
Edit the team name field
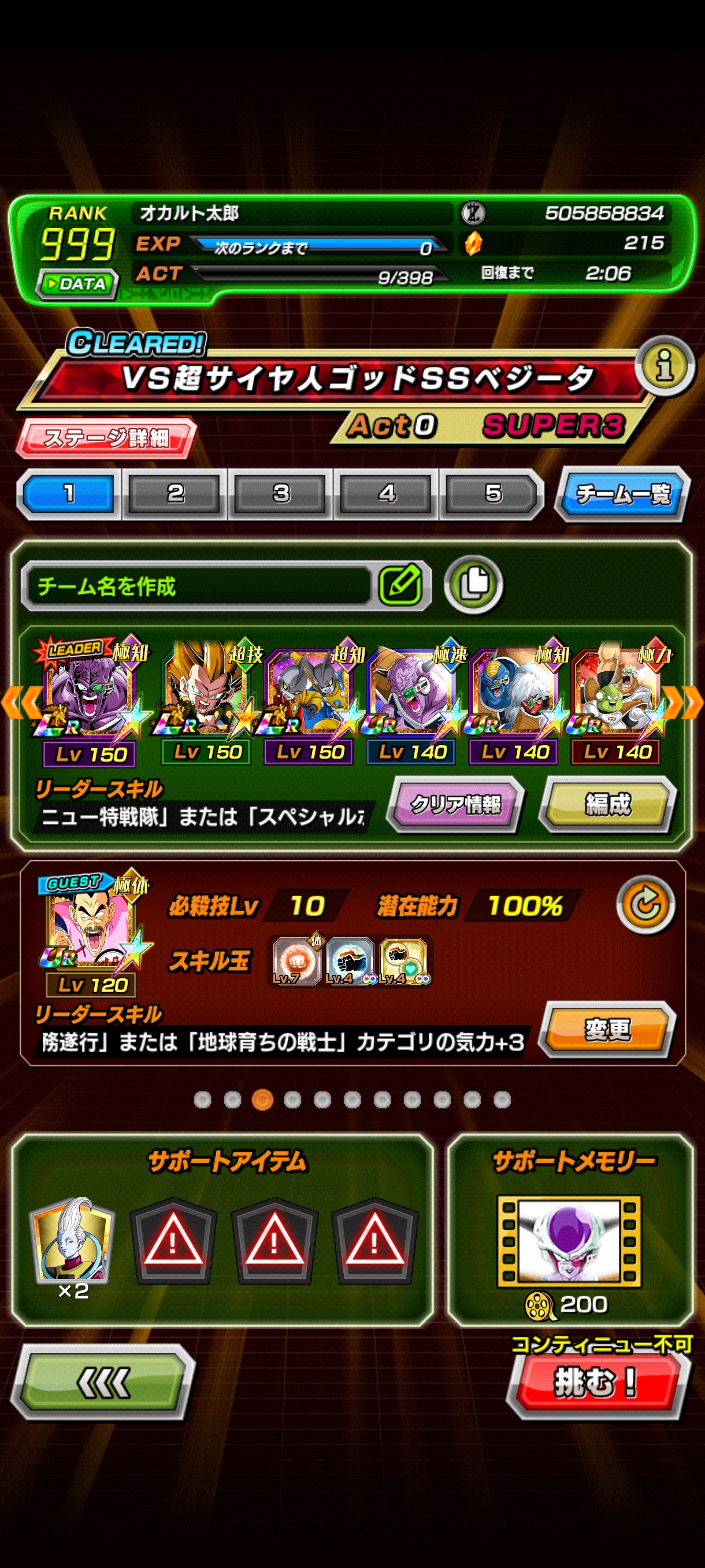(226, 586)
